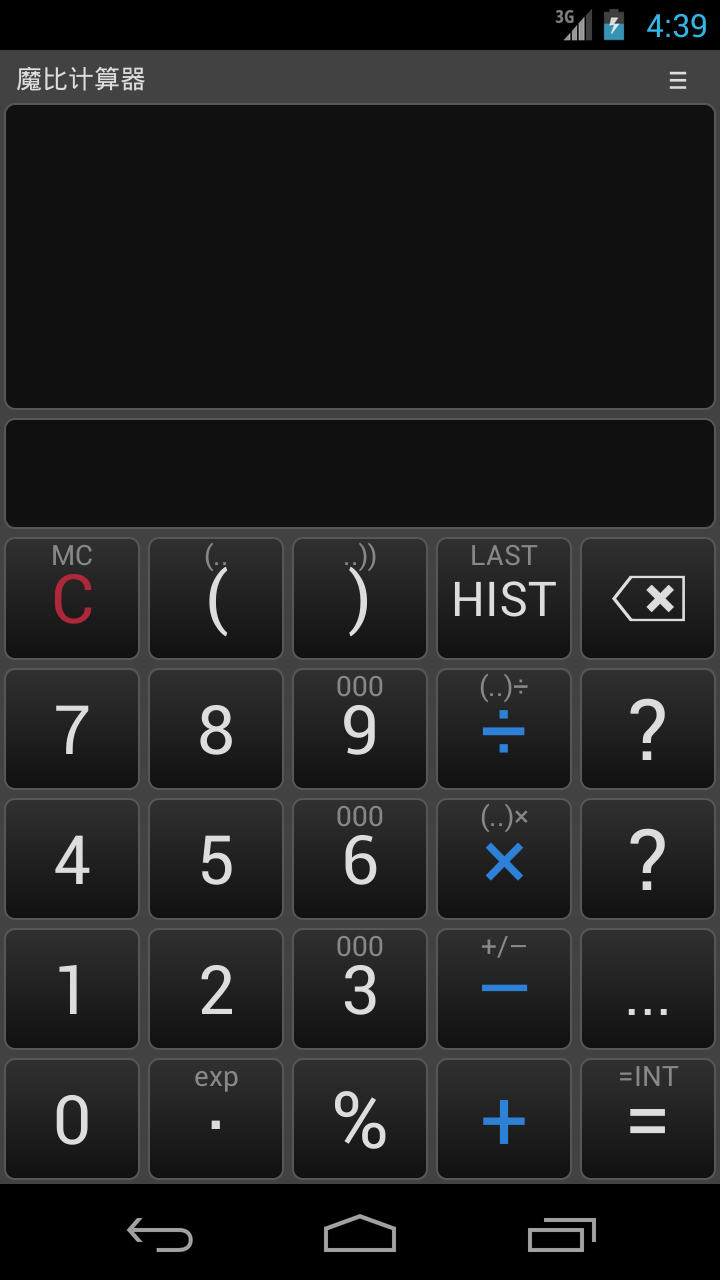Viewport: 720px width, 1280px height.
Task: Enter the digit 5
Action: (x=216, y=859)
